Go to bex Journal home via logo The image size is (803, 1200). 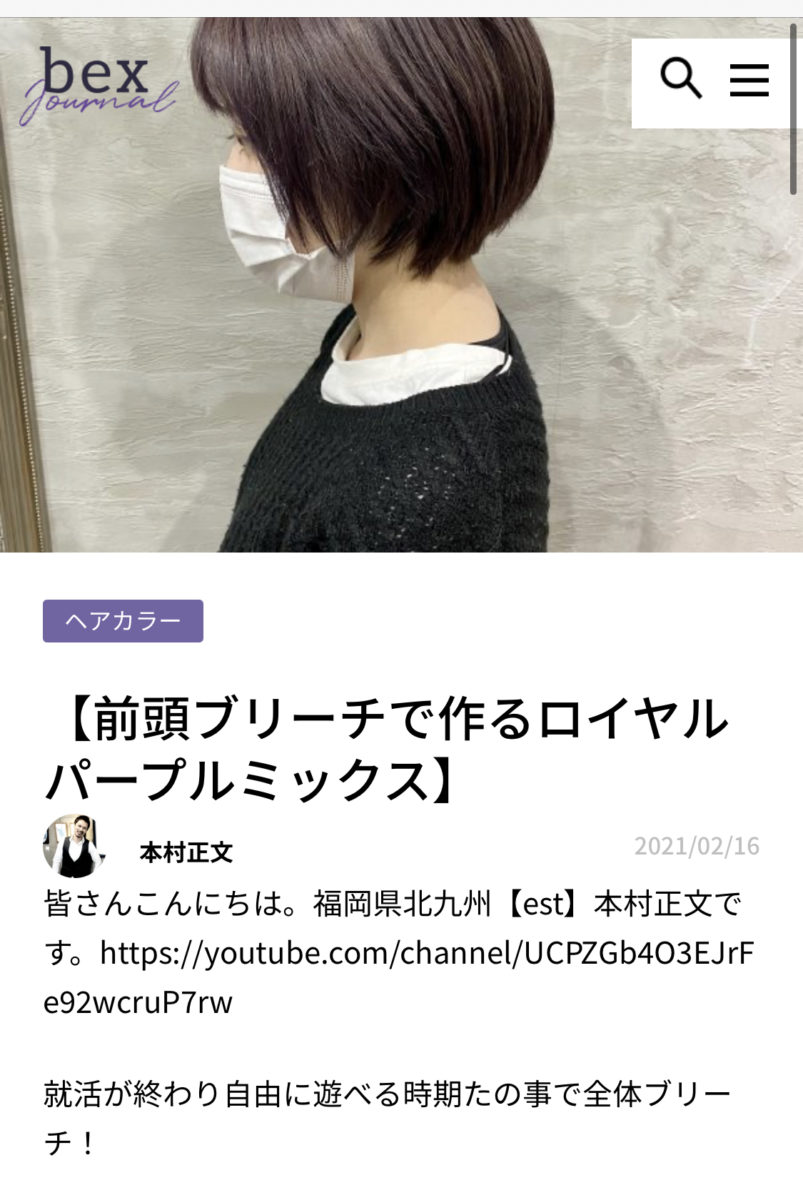pos(97,82)
